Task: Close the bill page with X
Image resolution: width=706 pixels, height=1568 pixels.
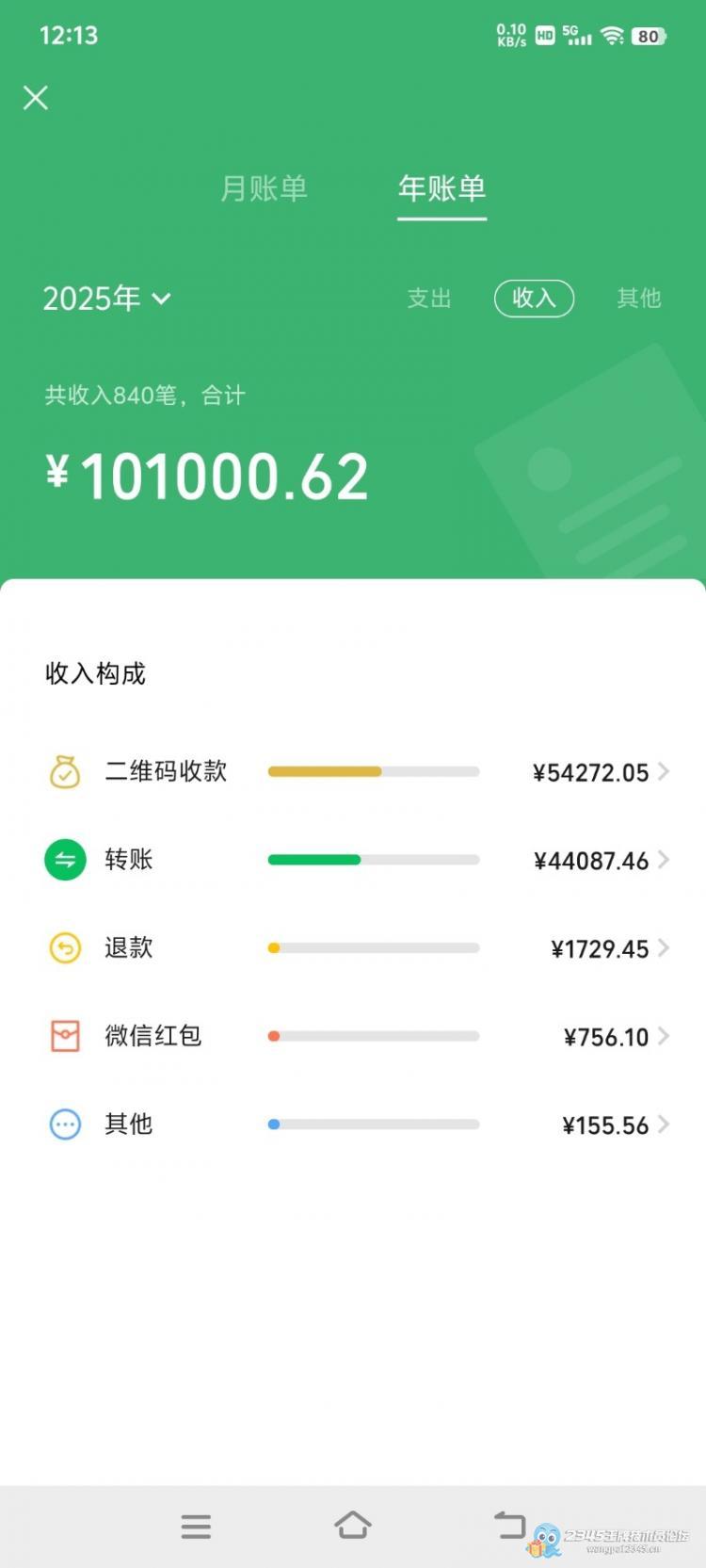Action: tap(36, 98)
